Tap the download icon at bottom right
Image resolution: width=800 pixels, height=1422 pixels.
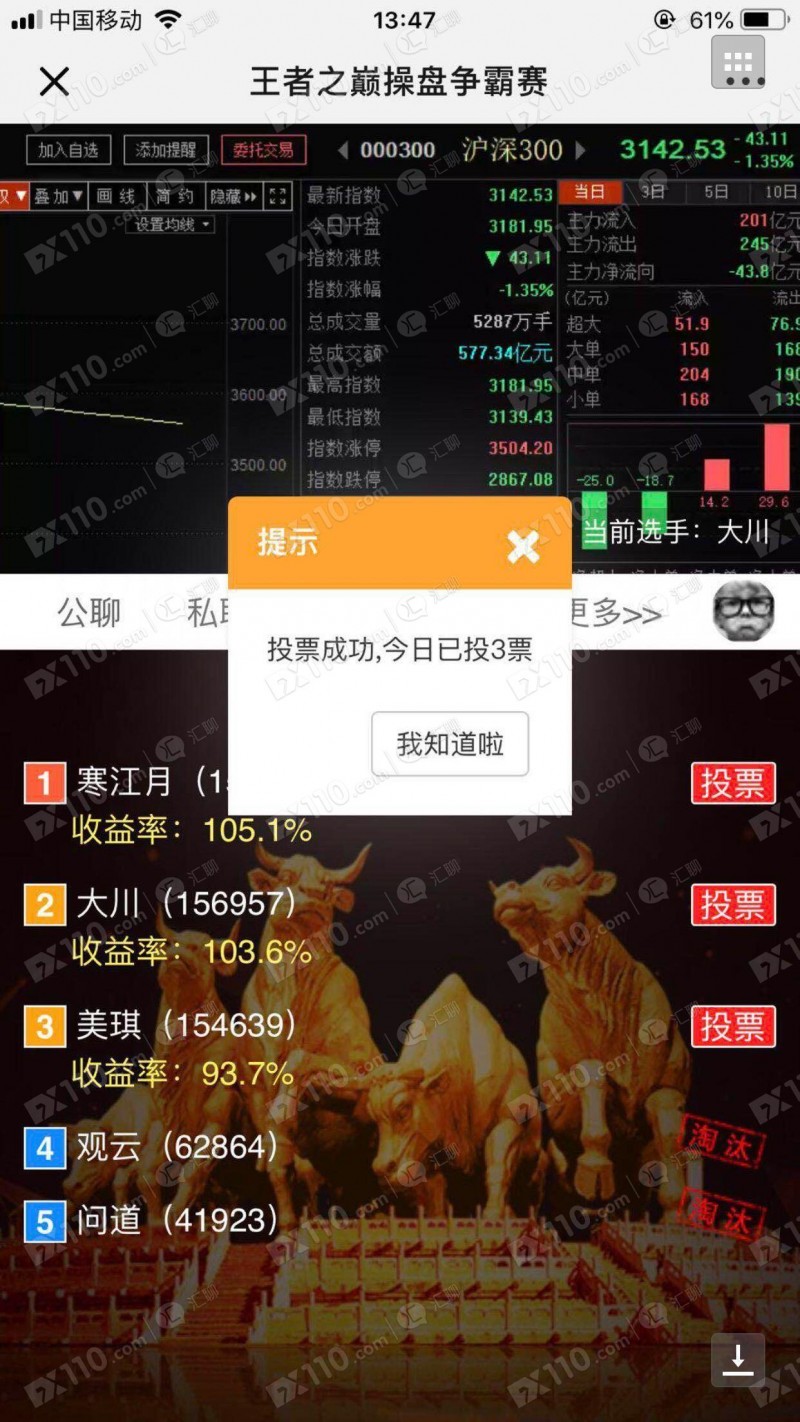tap(740, 1358)
